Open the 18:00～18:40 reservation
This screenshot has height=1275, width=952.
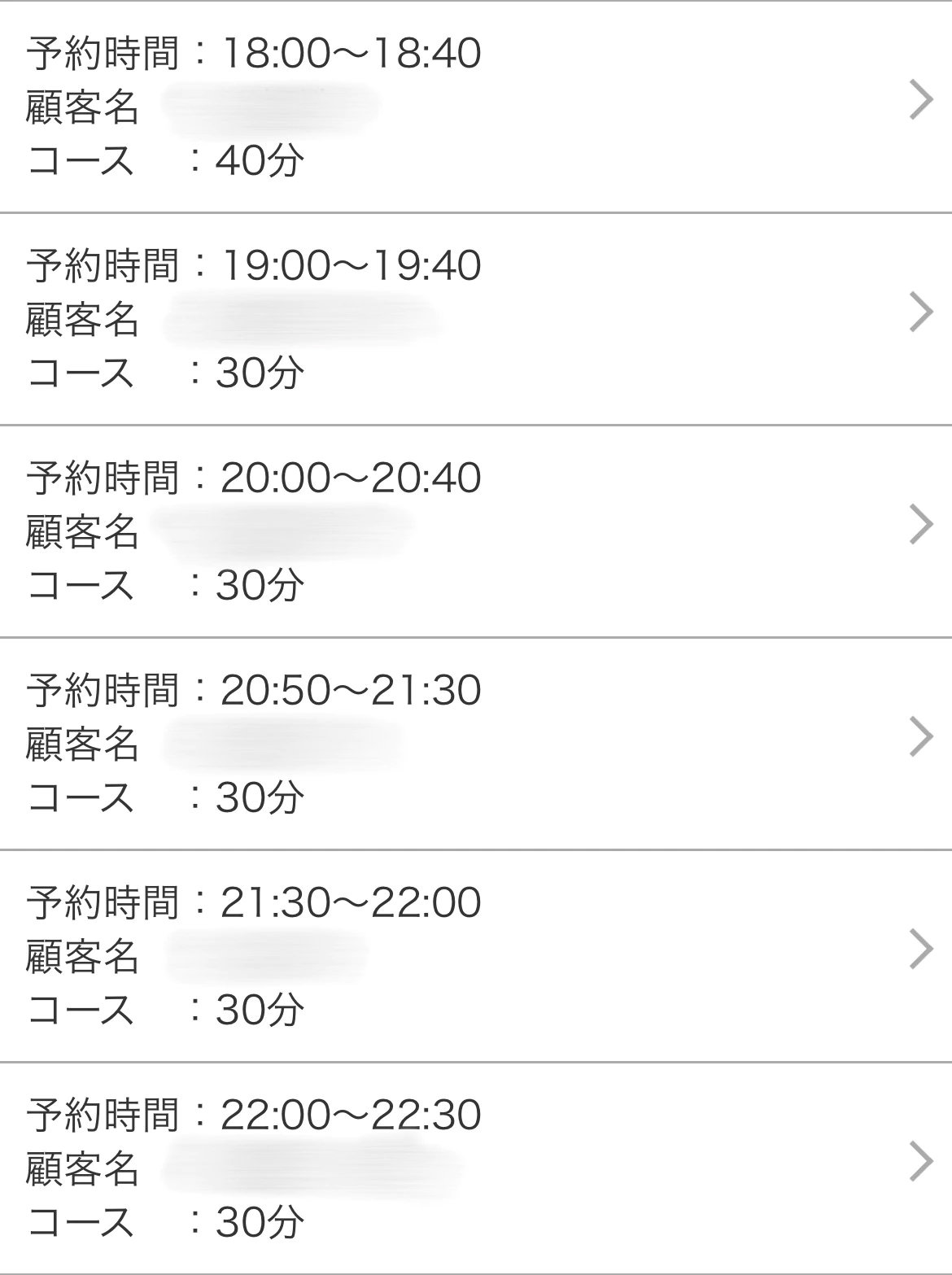coord(476,106)
